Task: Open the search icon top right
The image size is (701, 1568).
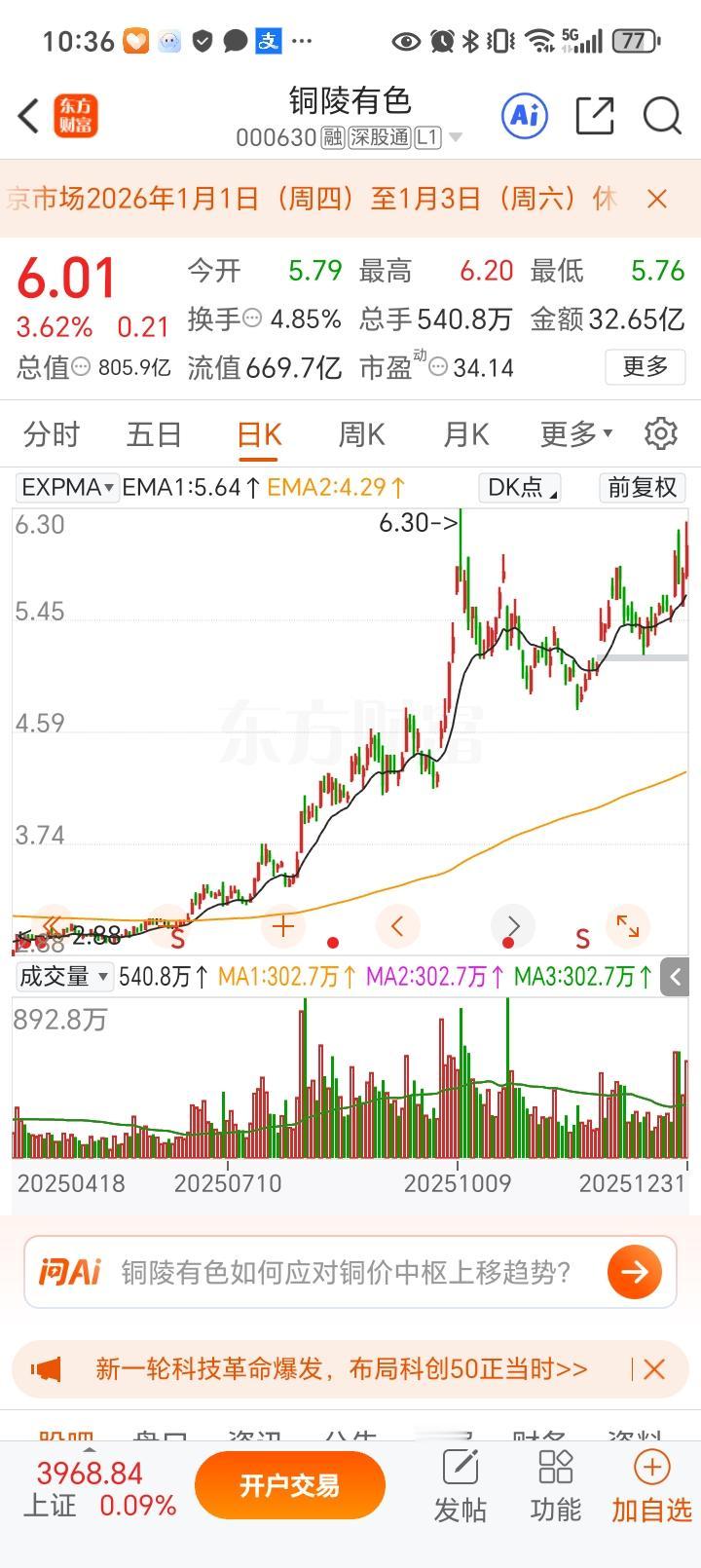Action: 662,115
